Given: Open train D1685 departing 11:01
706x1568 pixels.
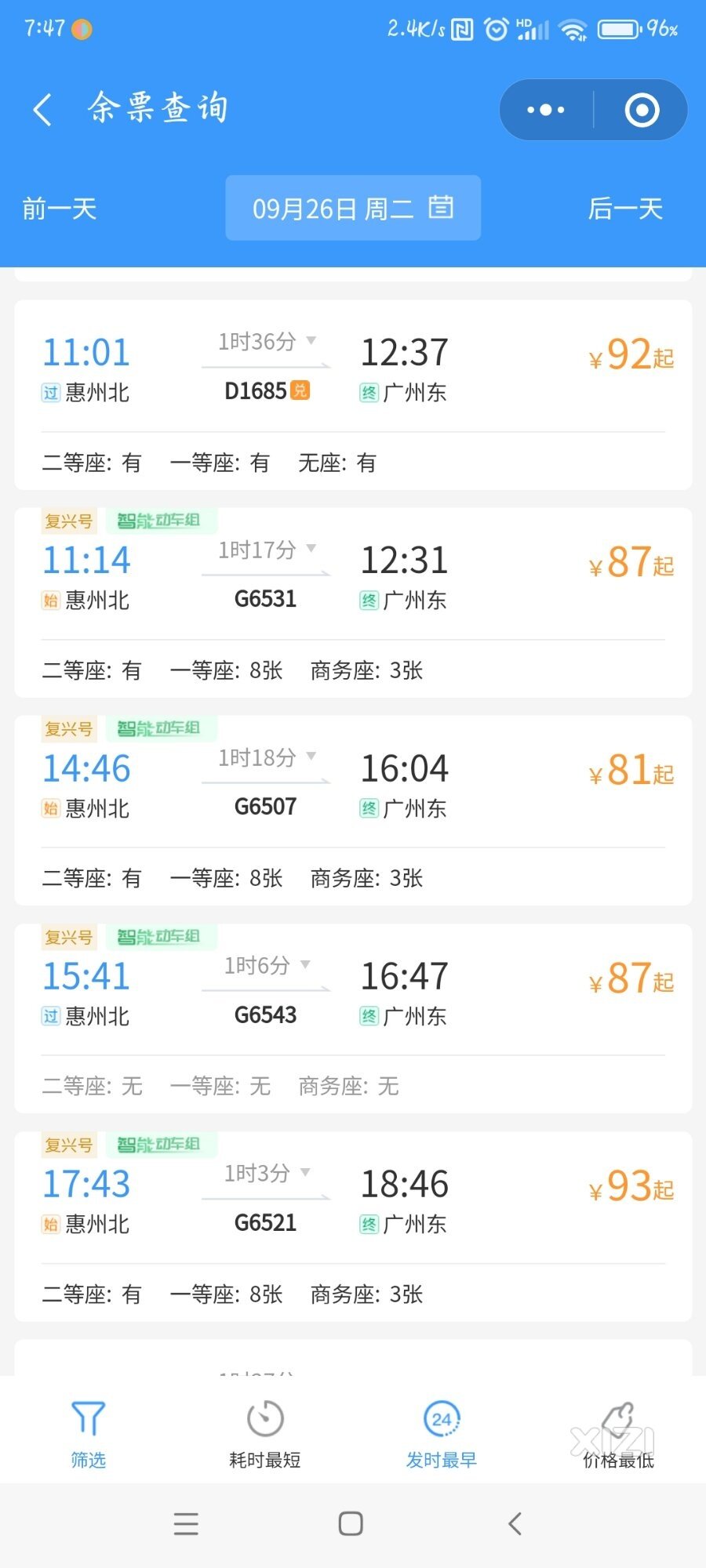Looking at the screenshot, I should click(353, 395).
